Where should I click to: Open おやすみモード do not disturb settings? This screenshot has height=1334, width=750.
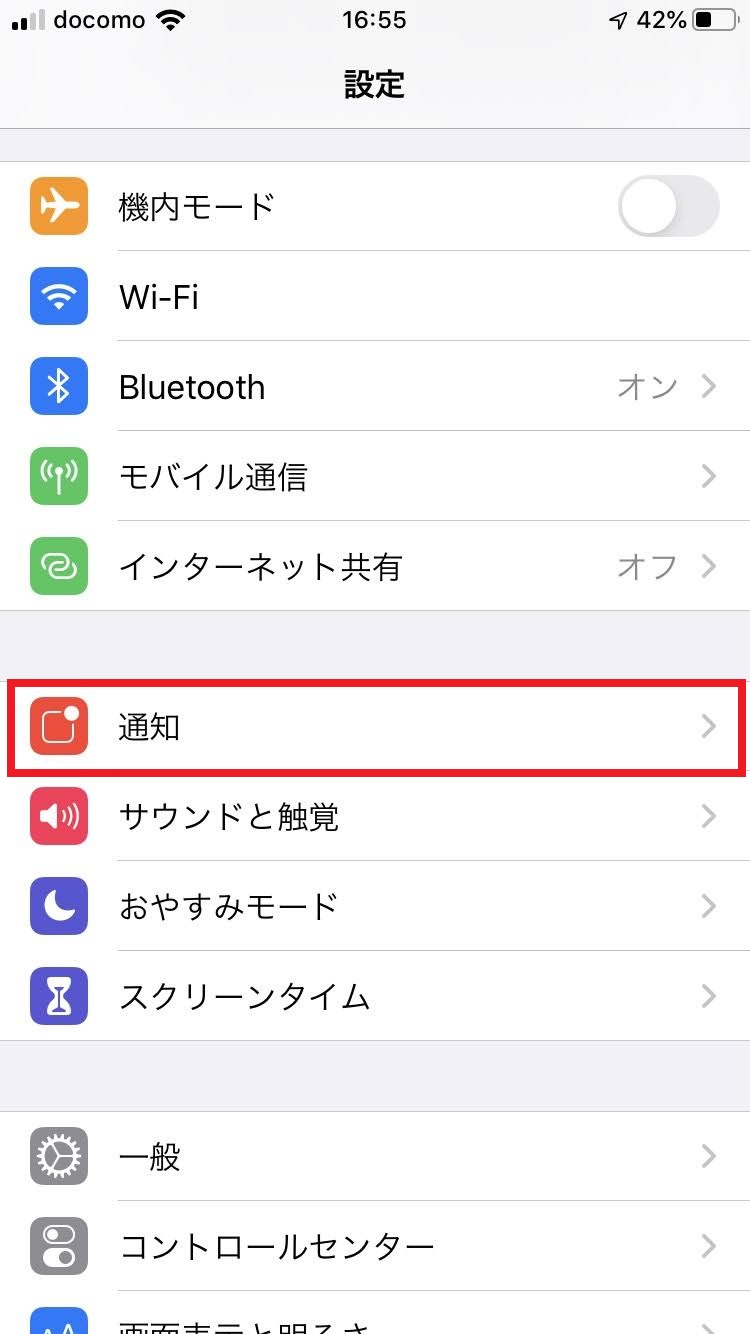click(x=375, y=906)
